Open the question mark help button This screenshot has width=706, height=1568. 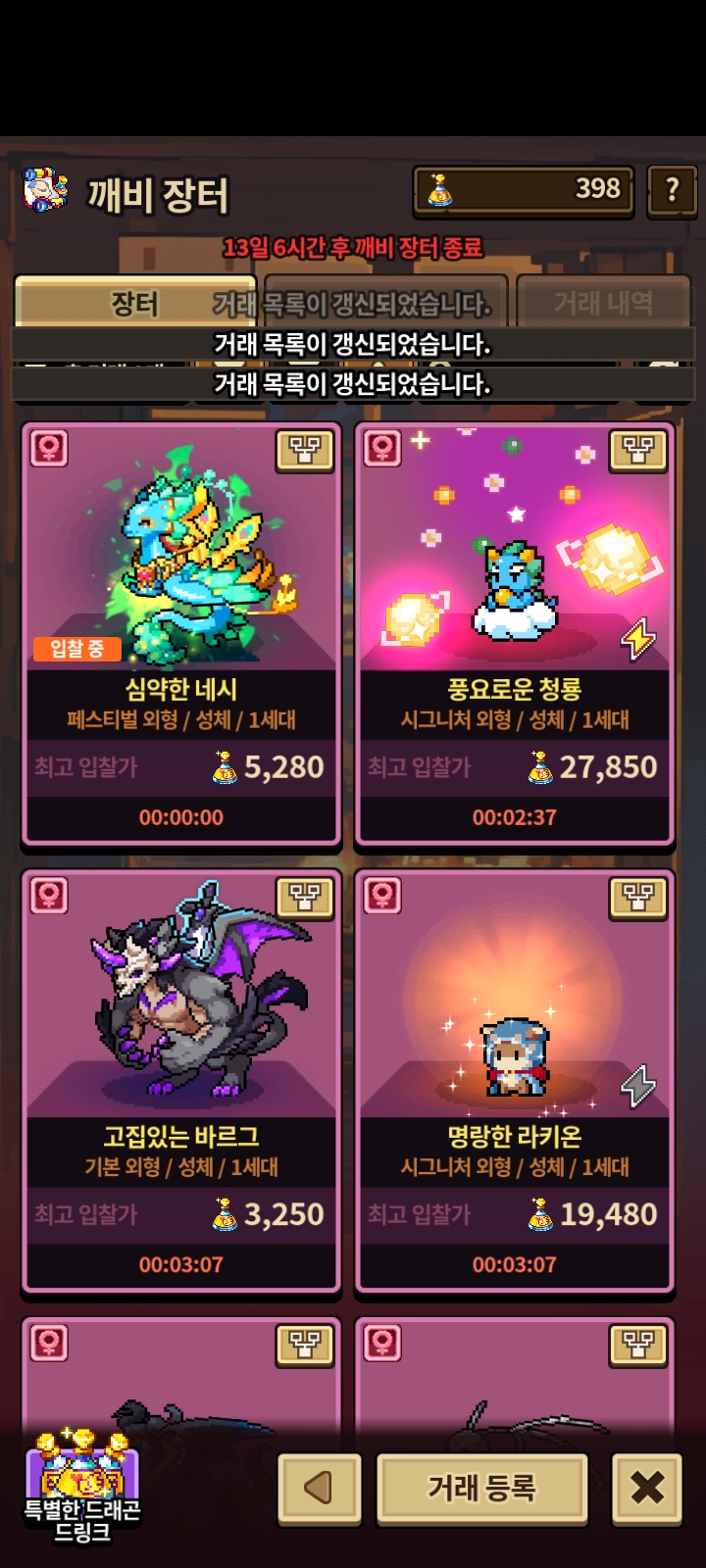672,190
